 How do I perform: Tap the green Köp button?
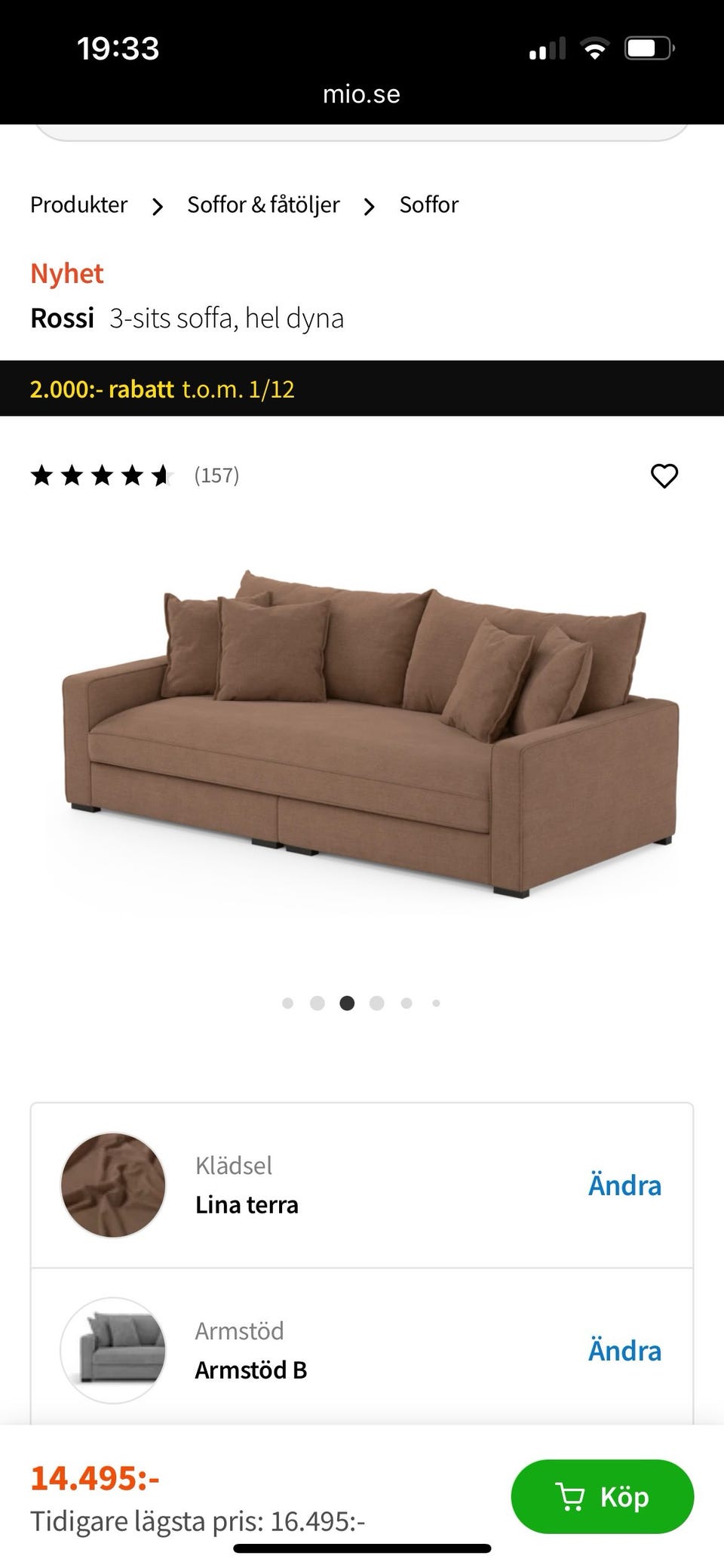coord(602,1496)
